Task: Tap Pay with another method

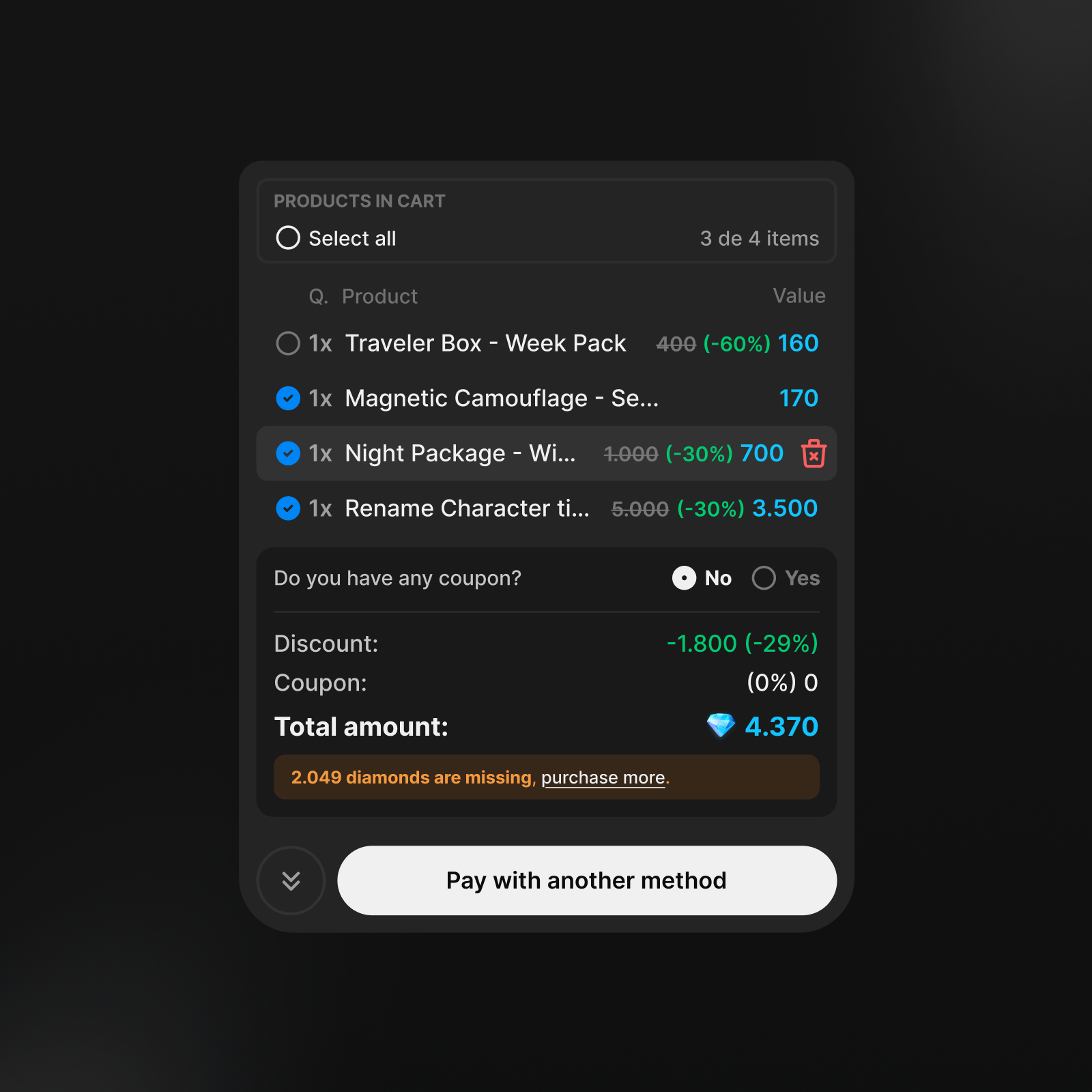Action: [x=587, y=880]
